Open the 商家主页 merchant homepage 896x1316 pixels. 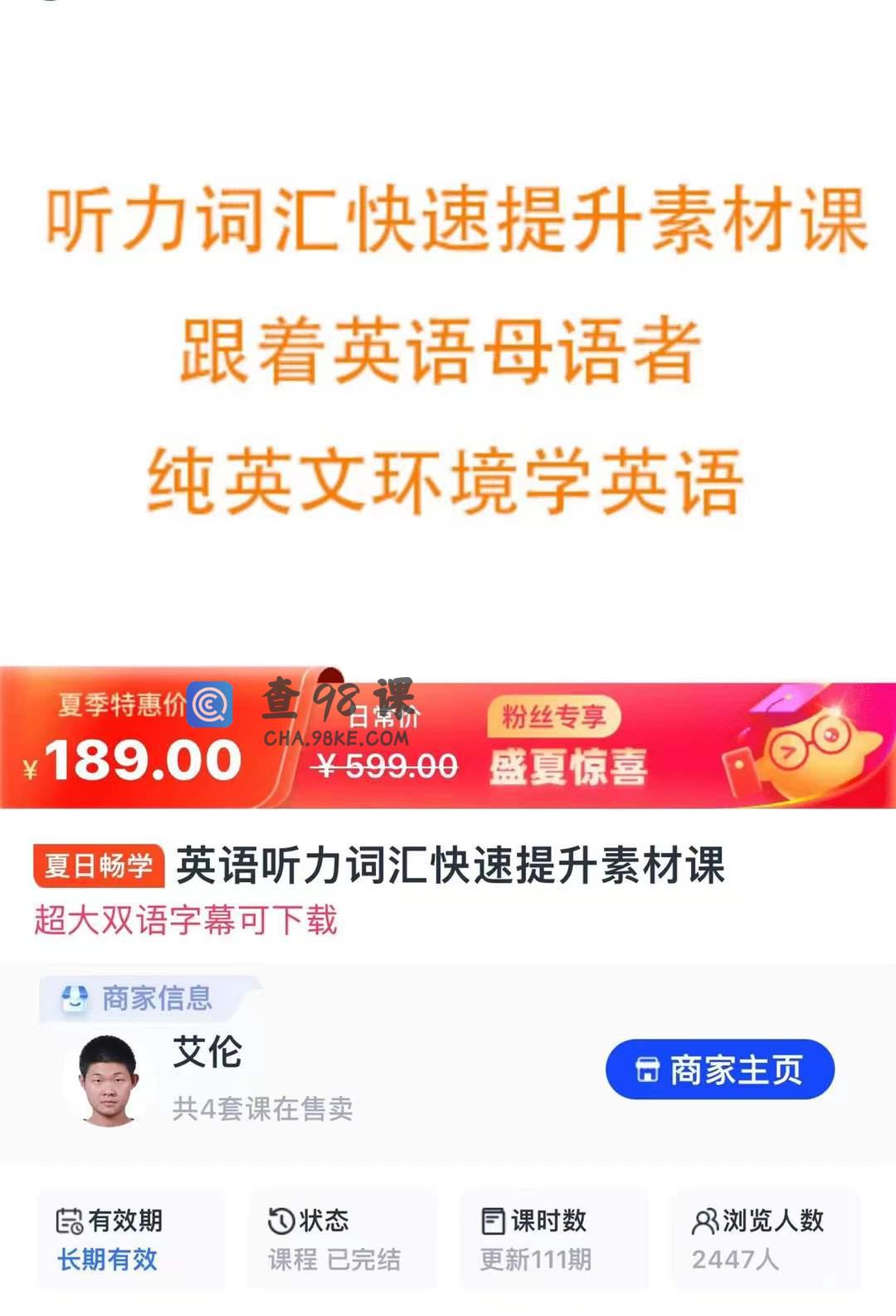click(x=719, y=1070)
